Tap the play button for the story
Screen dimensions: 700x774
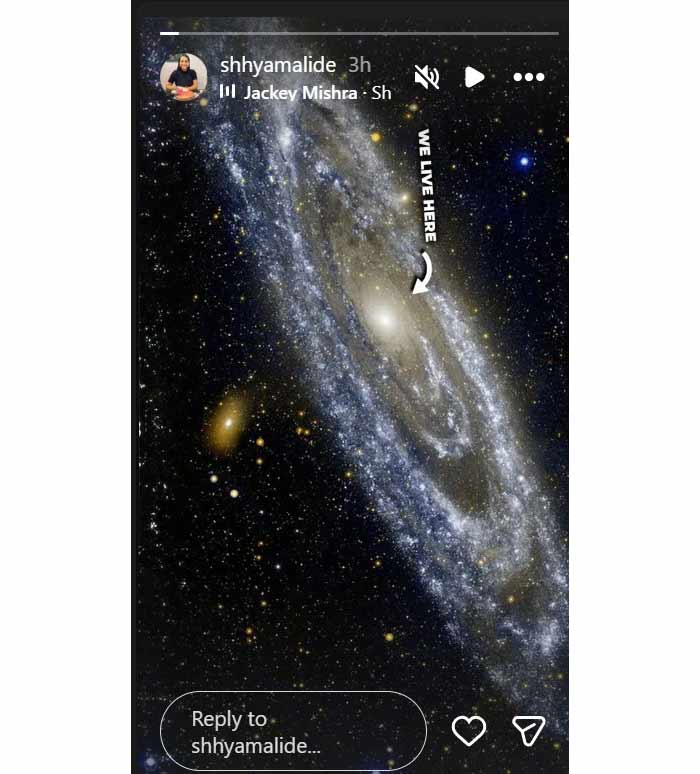pyautogui.click(x=475, y=77)
